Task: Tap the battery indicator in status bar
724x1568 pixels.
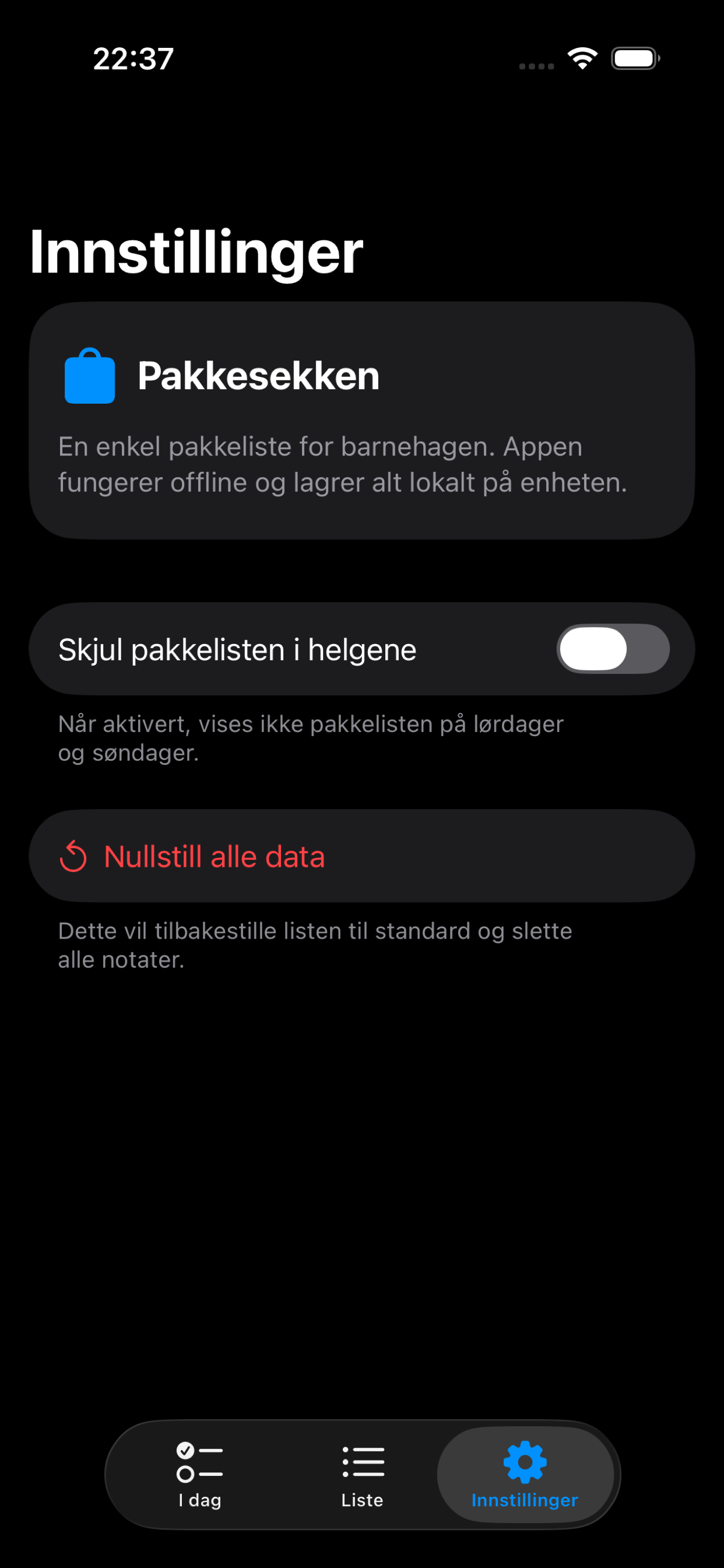Action: pos(635,58)
